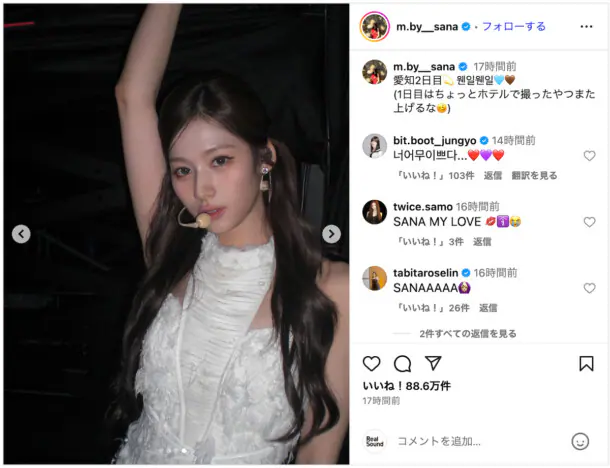Go to the next photo in the carousel
The image size is (610, 468).
click(331, 234)
